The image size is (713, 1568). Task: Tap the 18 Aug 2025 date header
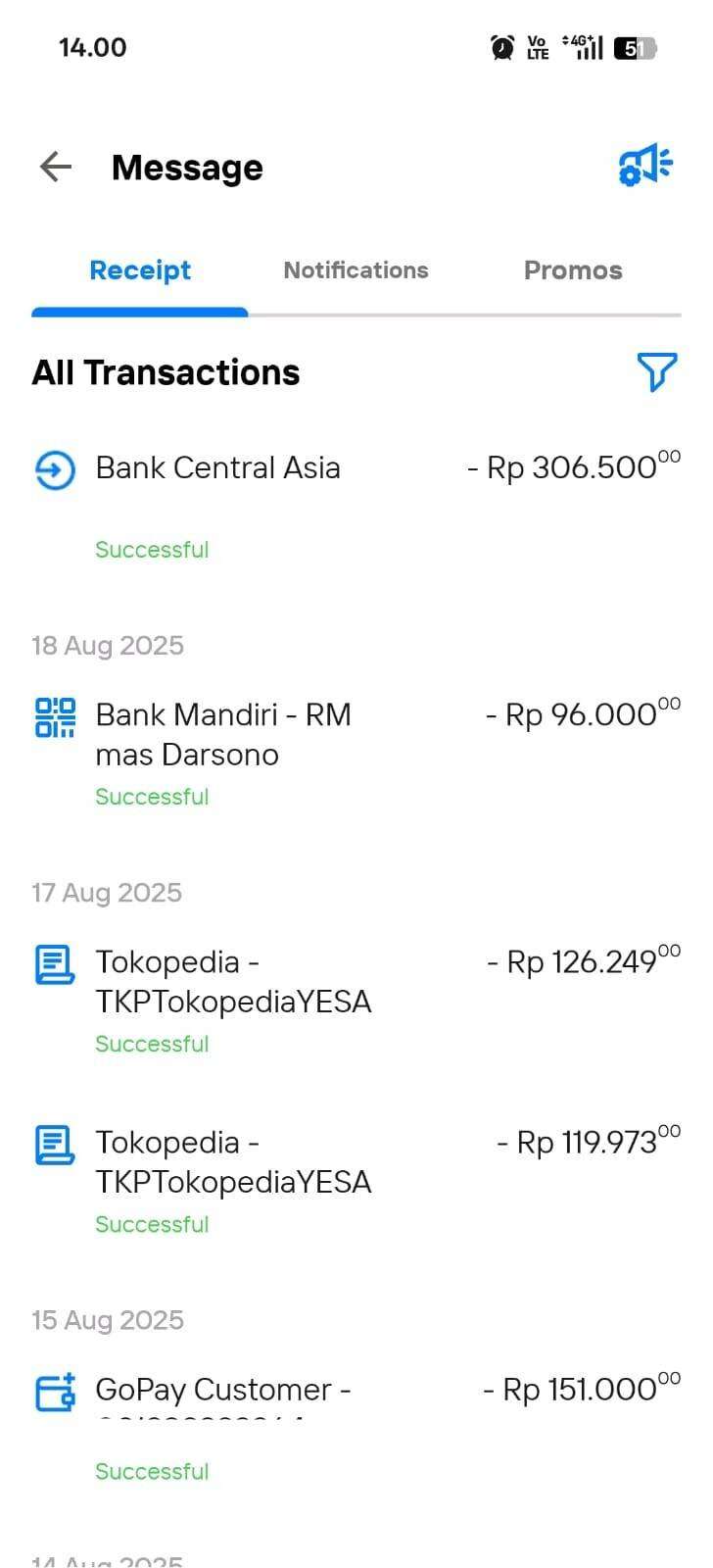[108, 645]
